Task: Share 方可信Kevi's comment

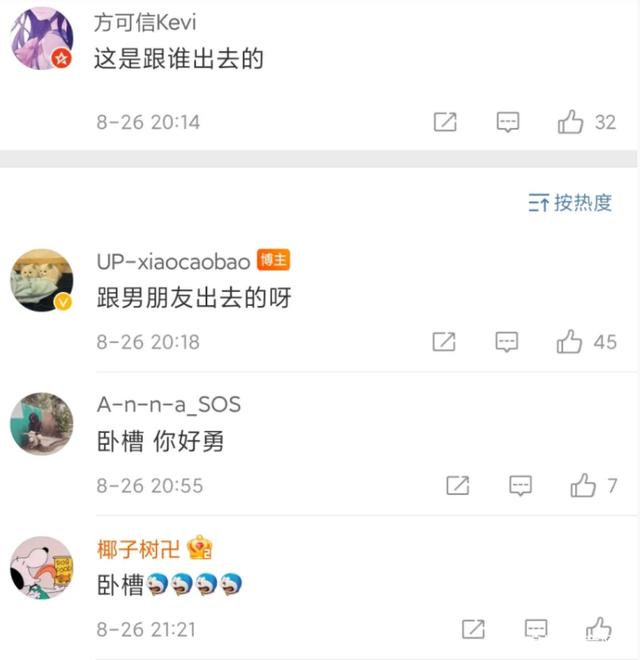Action: point(445,122)
